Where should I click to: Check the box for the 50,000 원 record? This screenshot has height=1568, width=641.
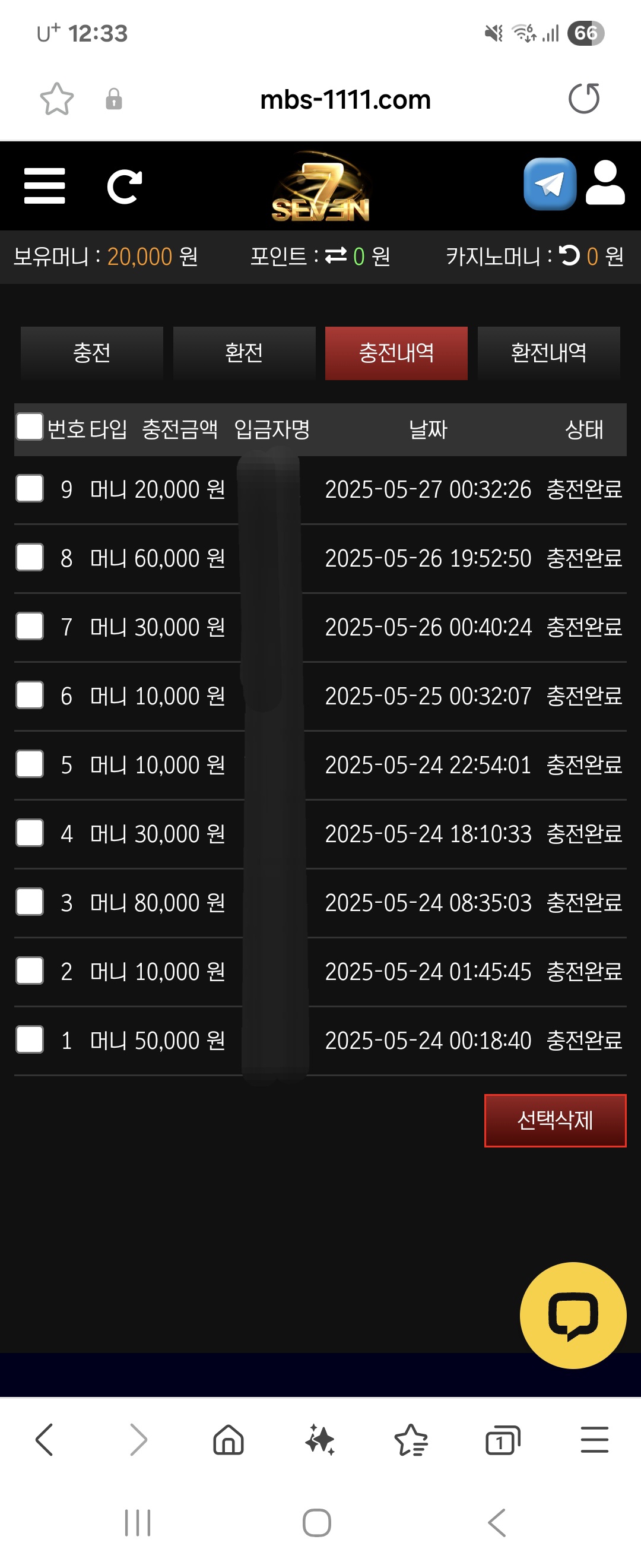coord(29,1039)
